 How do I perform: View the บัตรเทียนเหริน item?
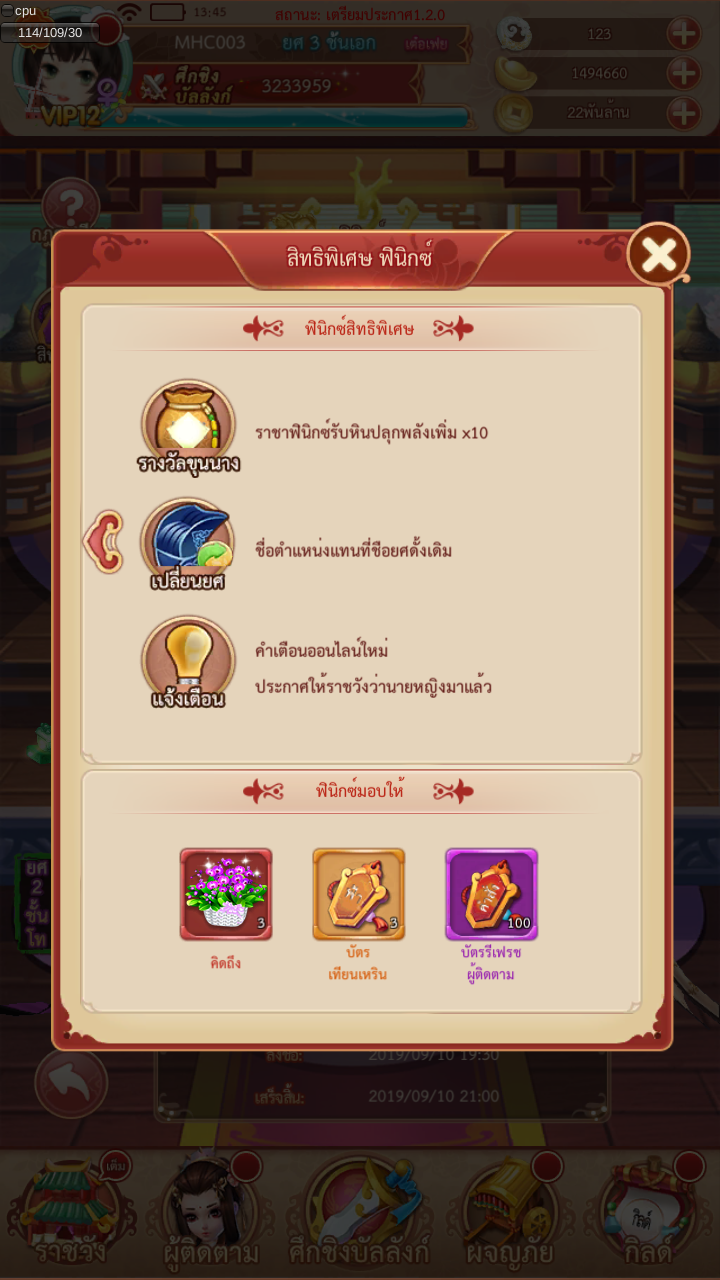point(358,894)
